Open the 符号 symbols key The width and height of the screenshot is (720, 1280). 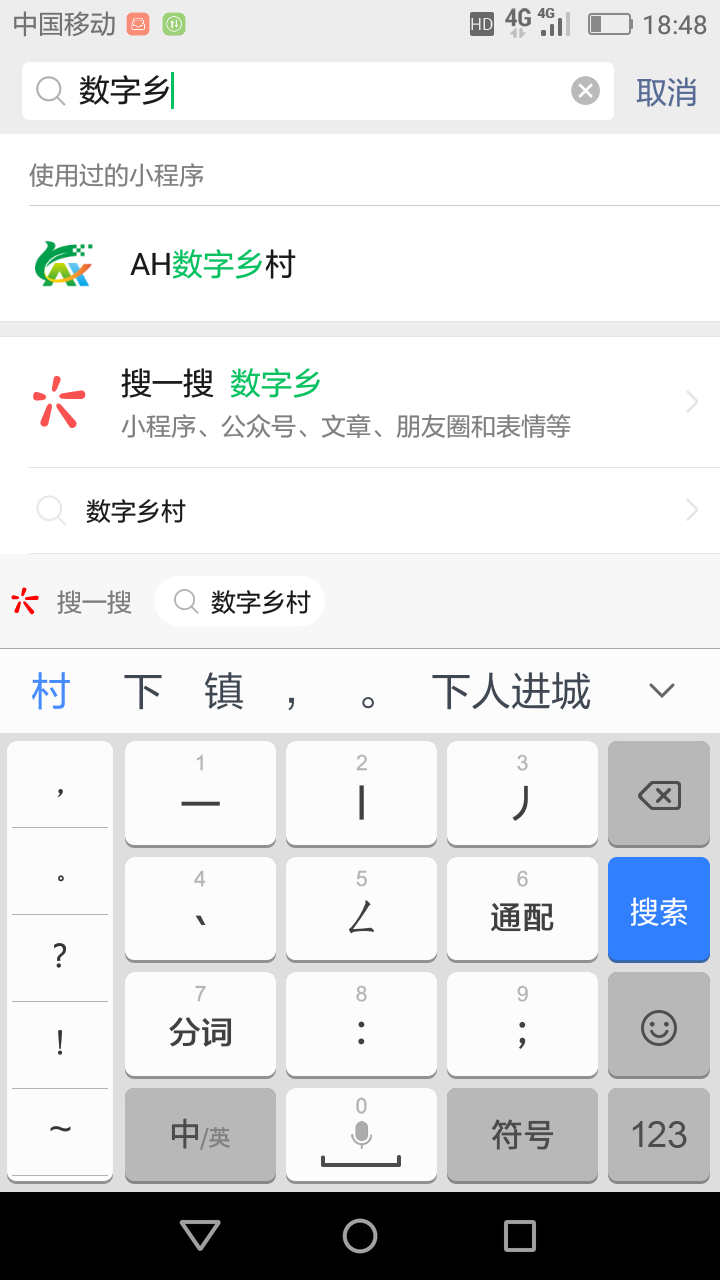[521, 1135]
